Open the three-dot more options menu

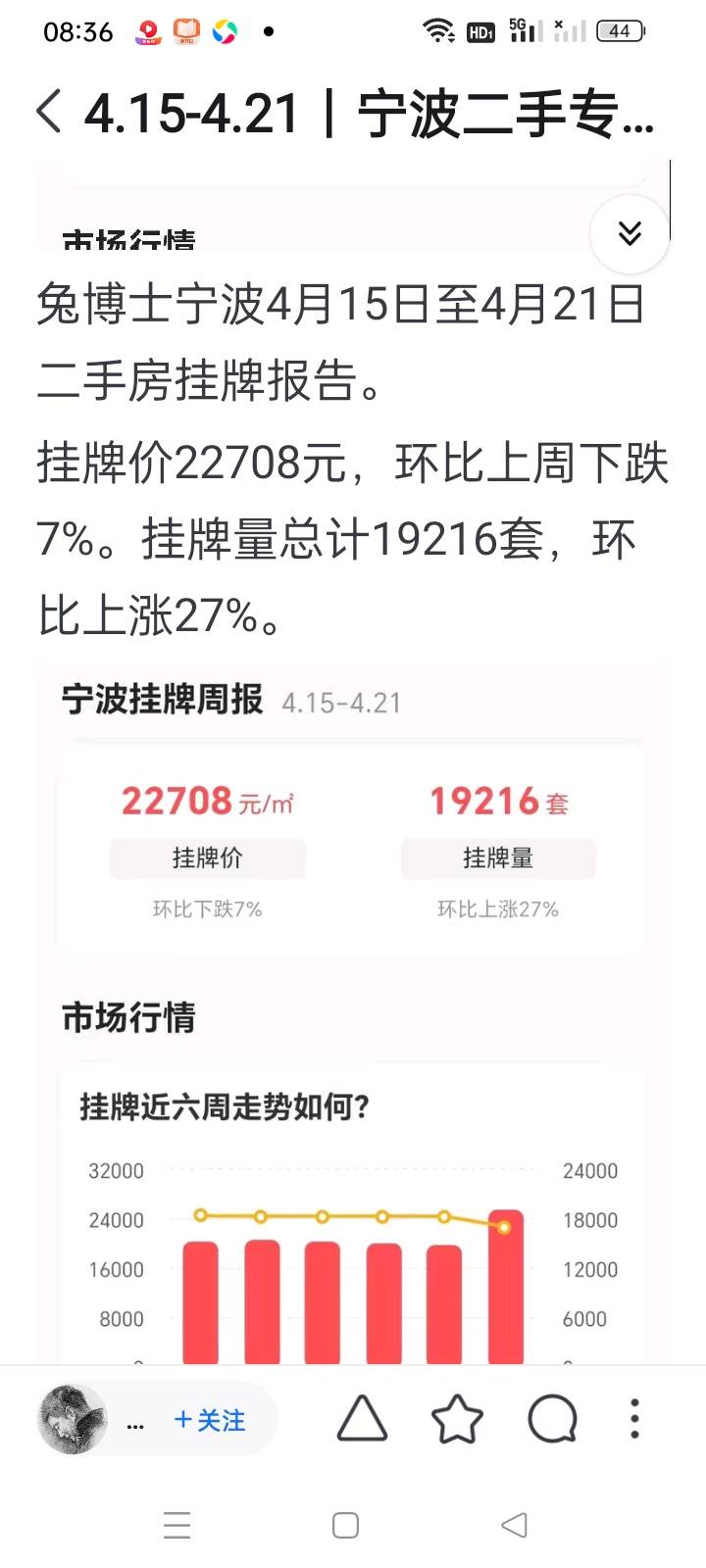coord(634,1419)
